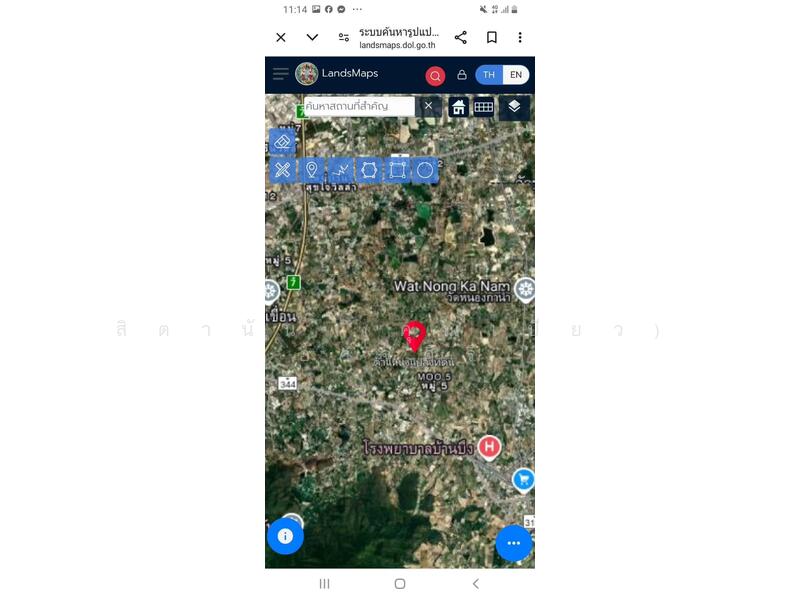This screenshot has width=800, height=600.
Task: Close the browser tab with X
Action: 281,38
